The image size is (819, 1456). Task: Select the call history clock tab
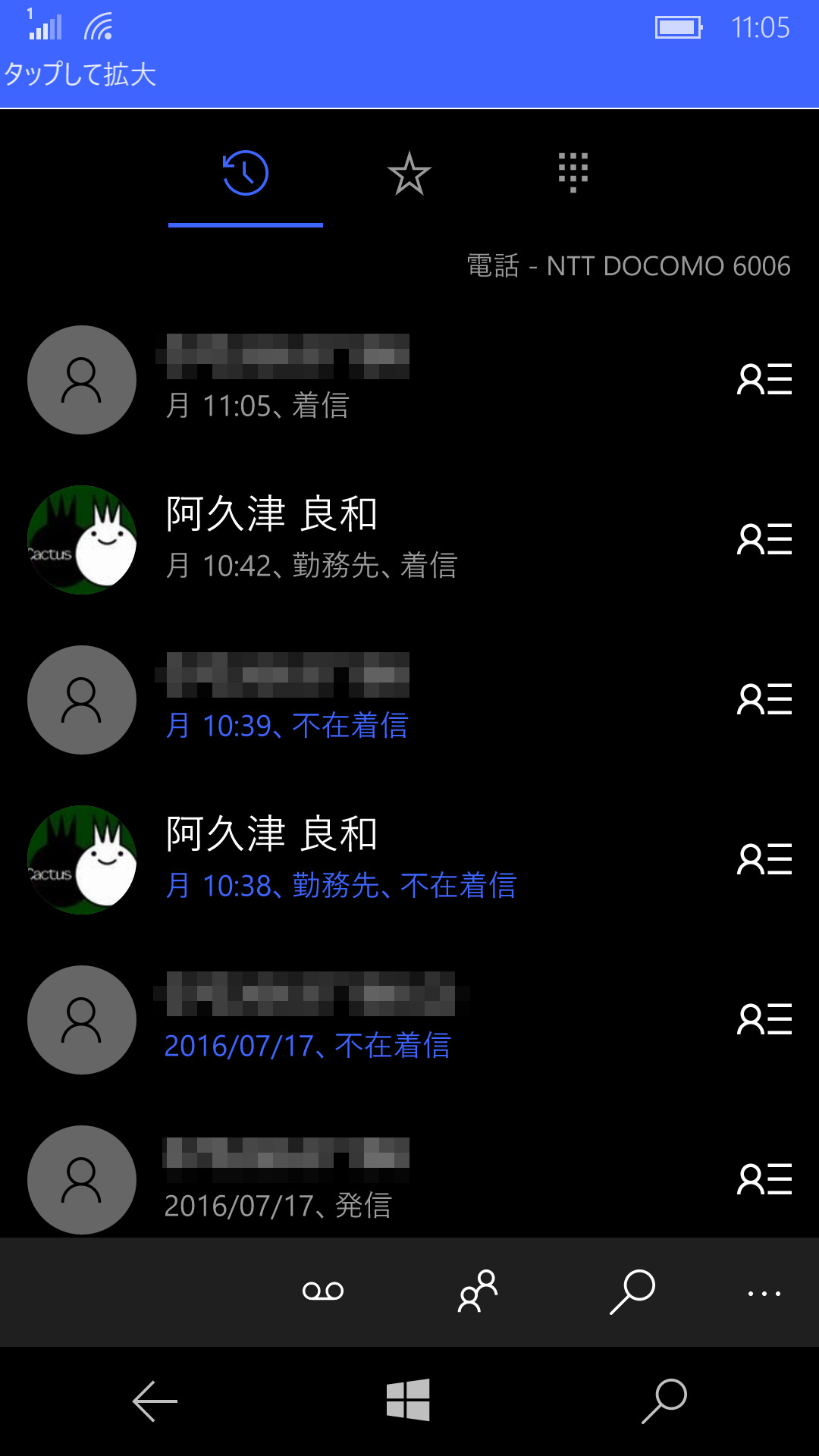(x=244, y=173)
